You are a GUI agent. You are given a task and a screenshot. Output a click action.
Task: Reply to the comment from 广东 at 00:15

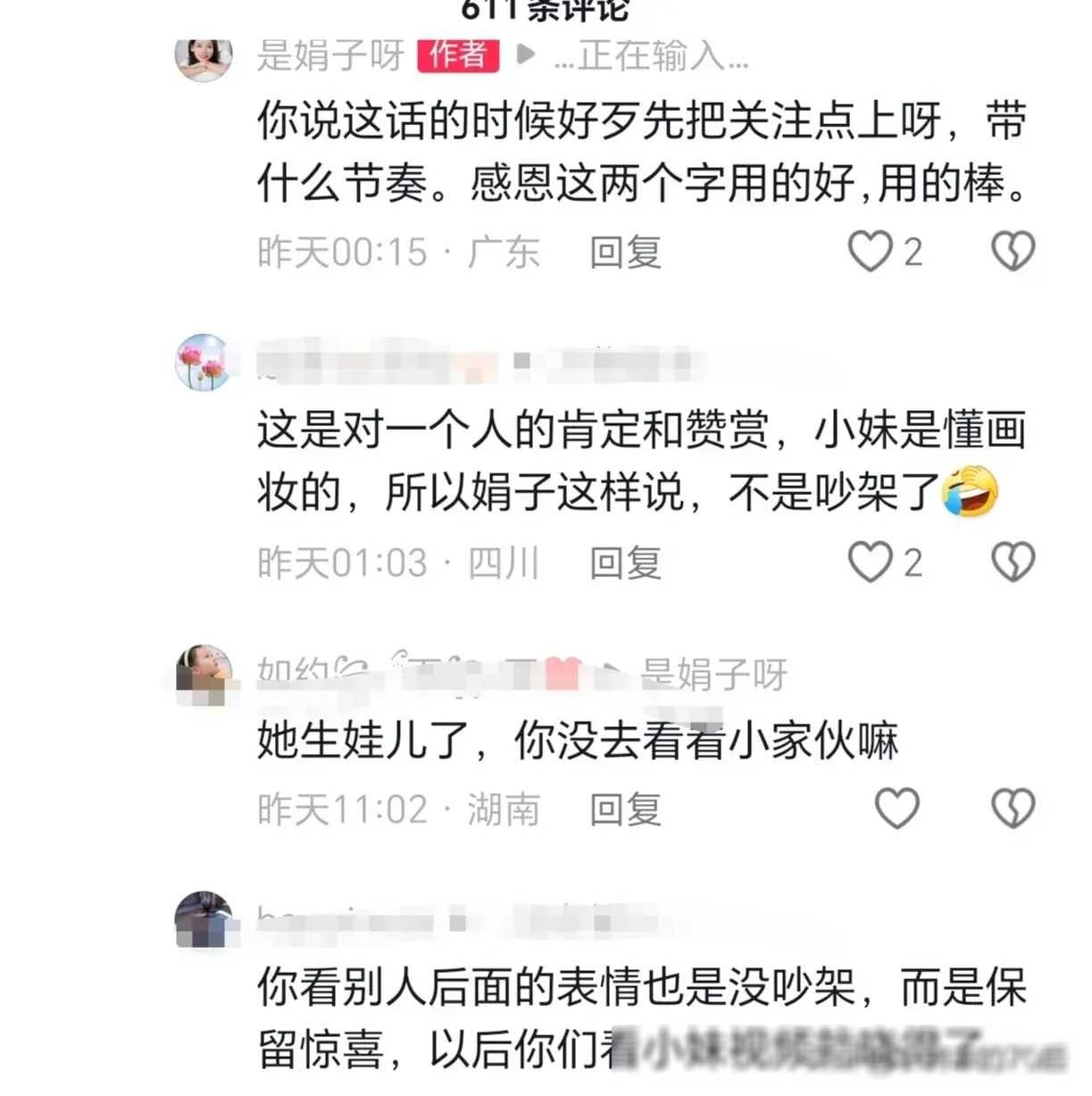(625, 252)
